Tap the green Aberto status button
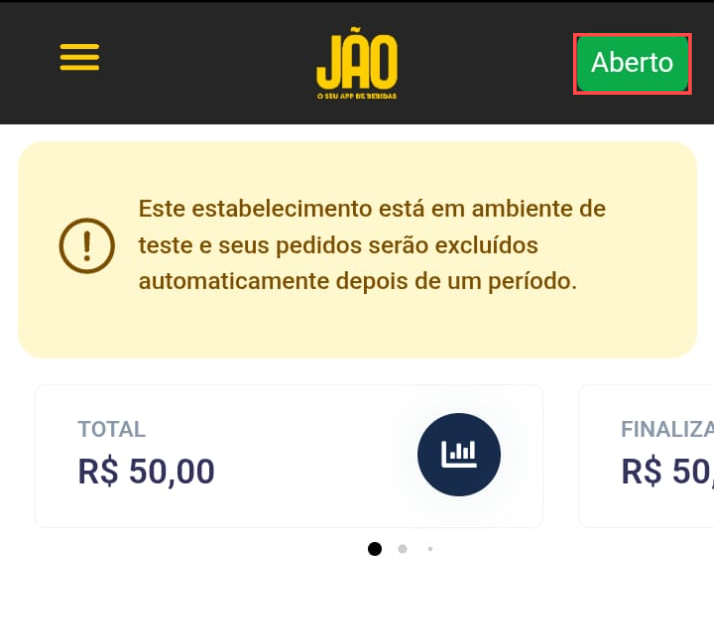Screen dimensions: 714x633 [631, 62]
